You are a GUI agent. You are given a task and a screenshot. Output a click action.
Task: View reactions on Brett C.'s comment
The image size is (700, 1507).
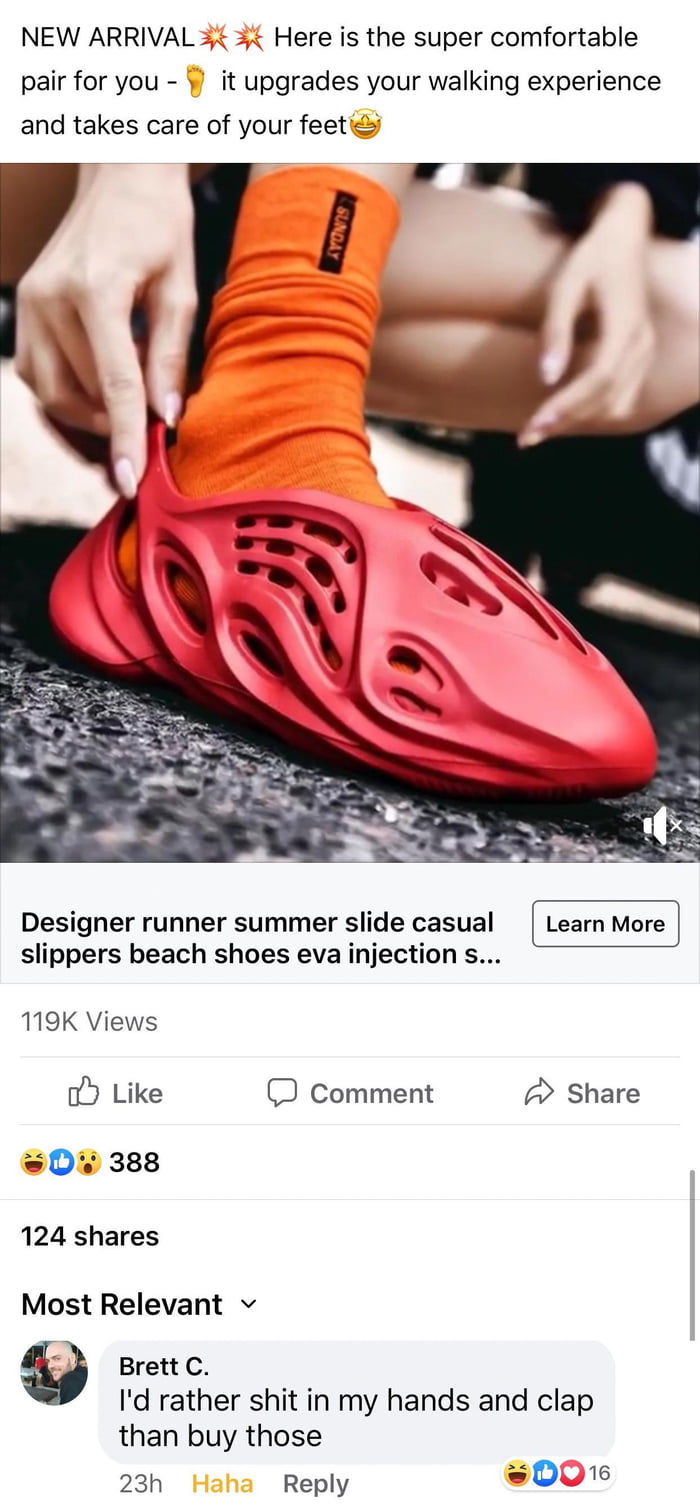[557, 1472]
